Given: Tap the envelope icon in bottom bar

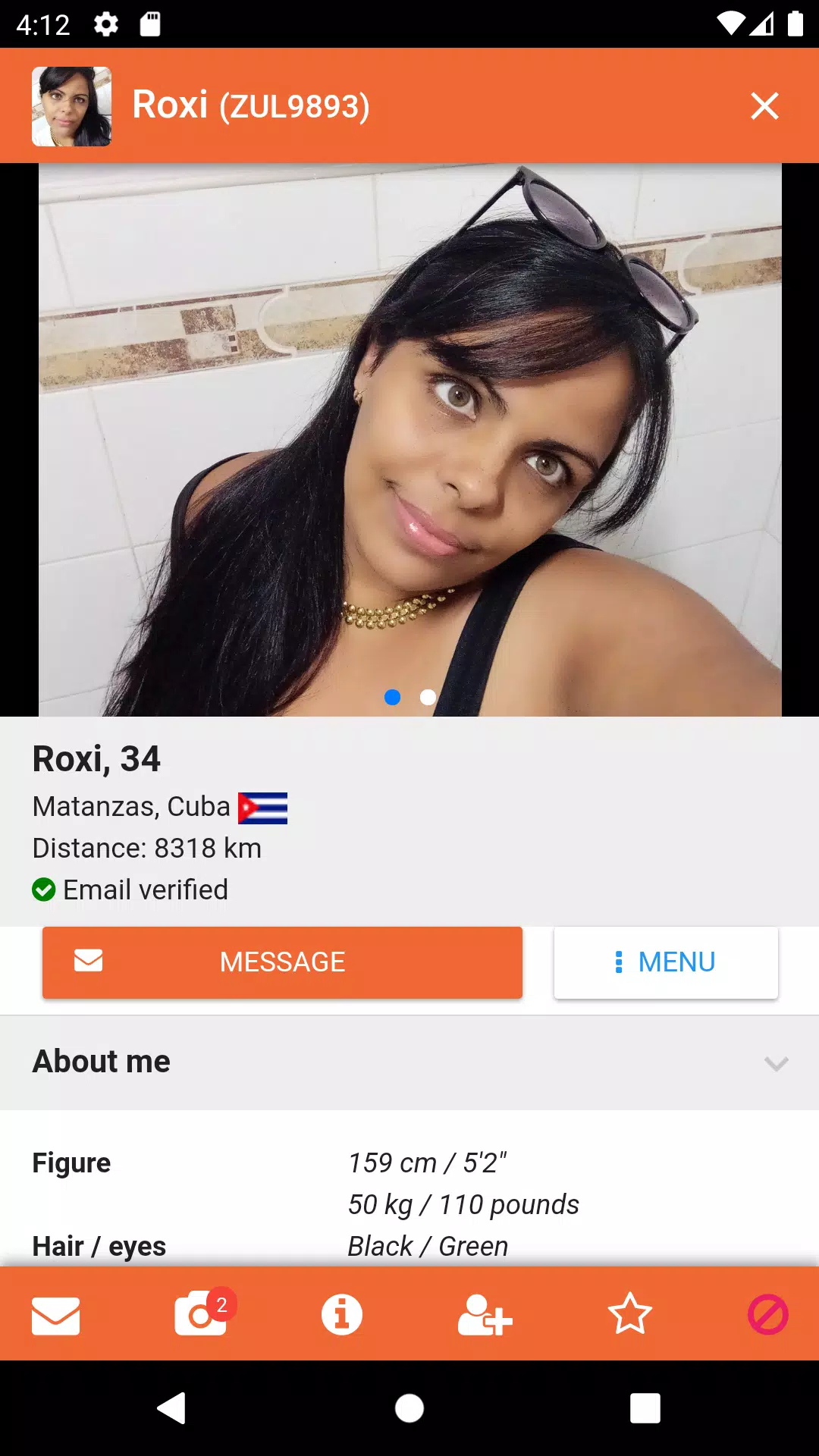Looking at the screenshot, I should (55, 1315).
